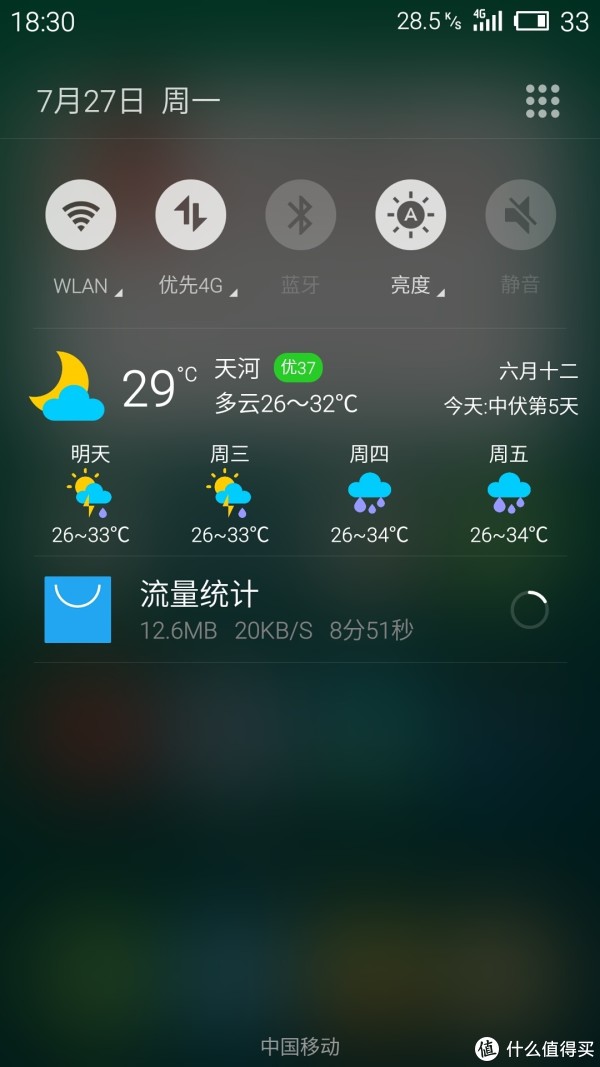This screenshot has height=1067, width=600.
Task: Enable silent mode (静音)
Action: pos(520,214)
